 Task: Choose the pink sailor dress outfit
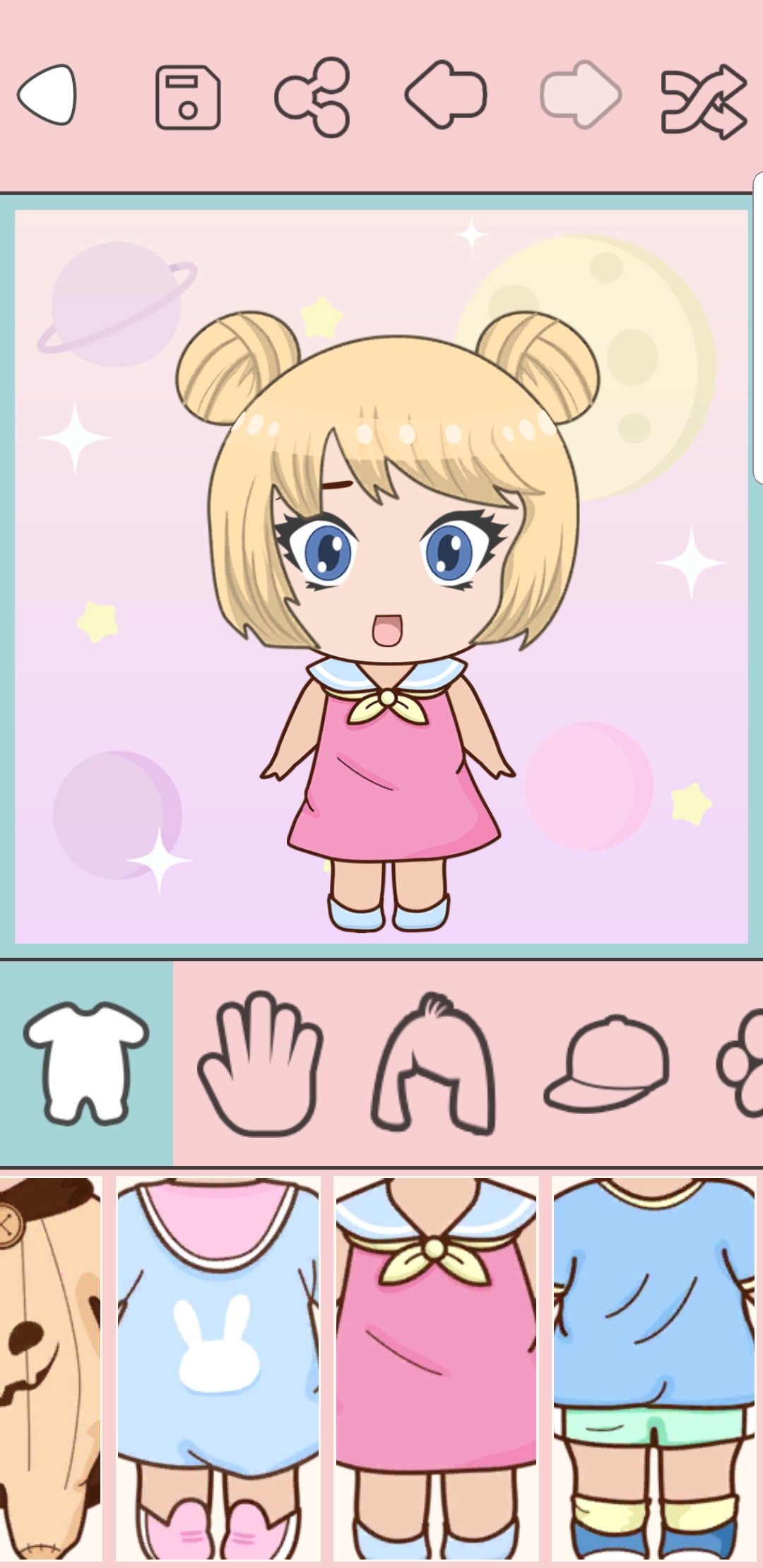pyautogui.click(x=436, y=1369)
